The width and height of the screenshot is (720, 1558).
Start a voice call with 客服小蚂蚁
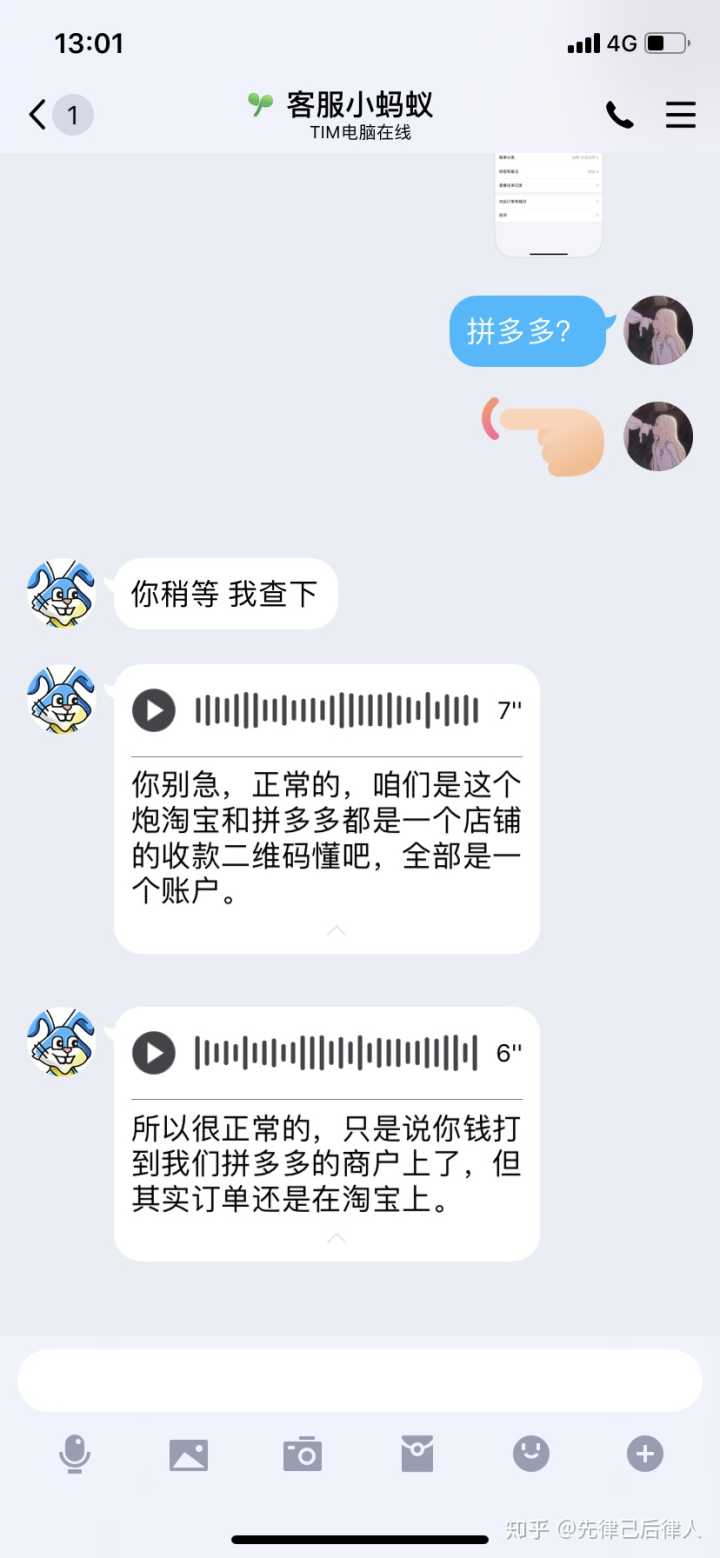[619, 115]
